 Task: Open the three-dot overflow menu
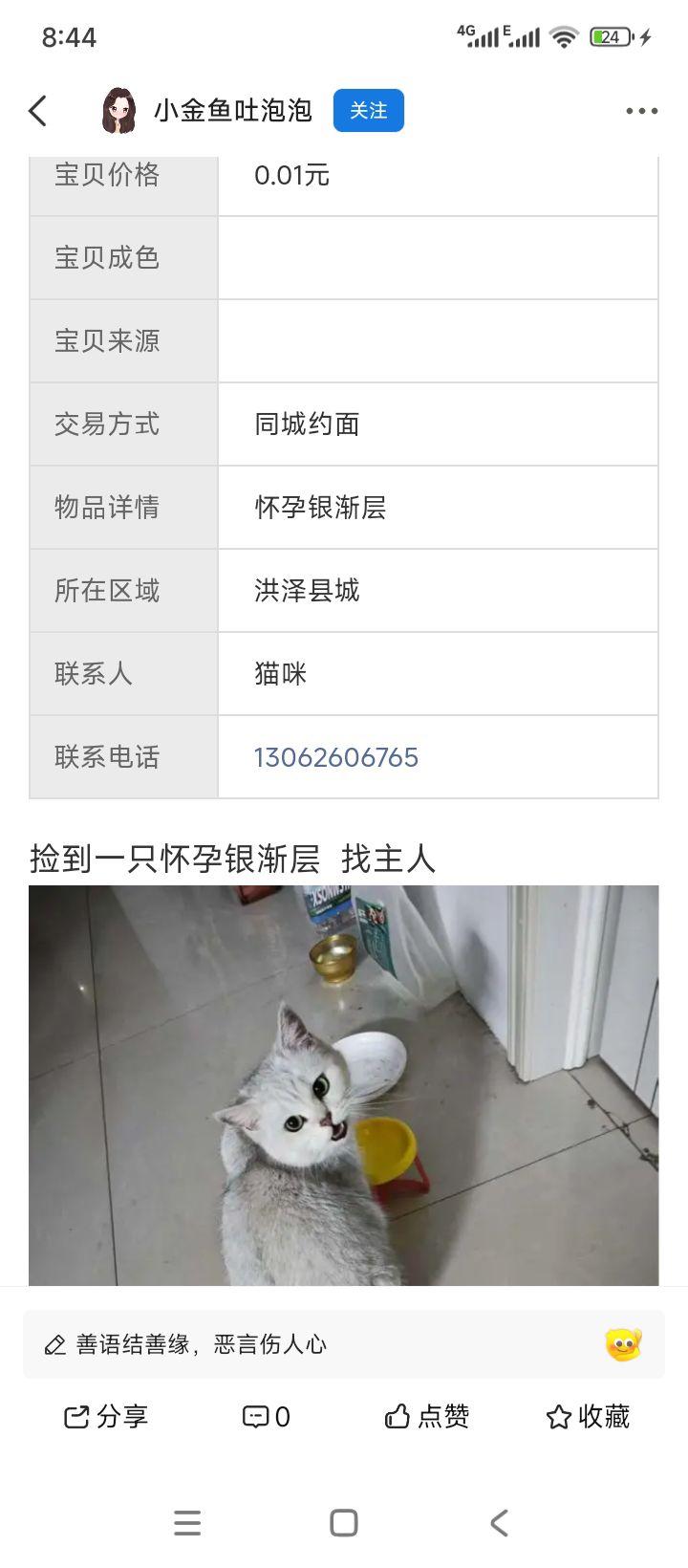(x=641, y=111)
